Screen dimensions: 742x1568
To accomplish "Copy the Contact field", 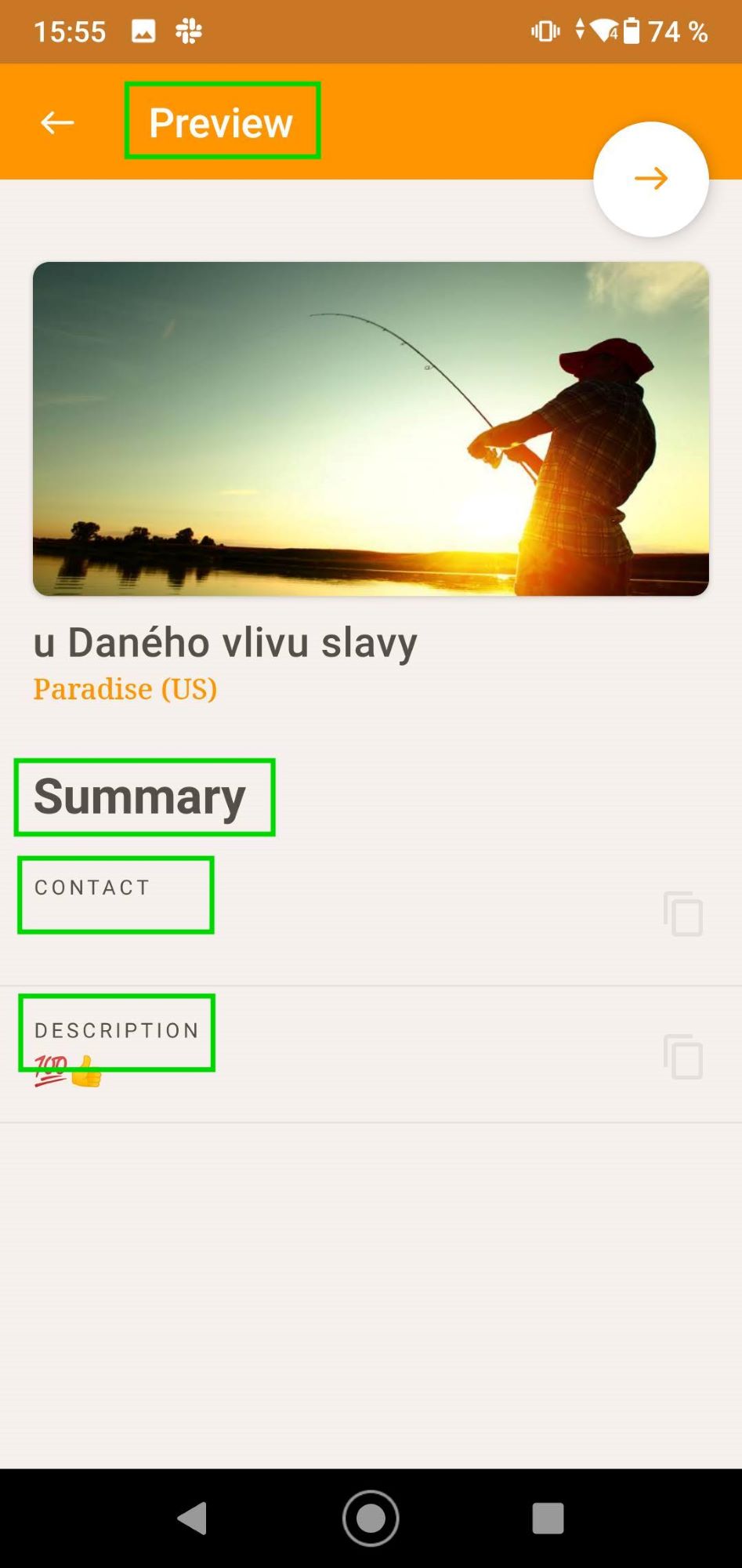I will point(683,913).
